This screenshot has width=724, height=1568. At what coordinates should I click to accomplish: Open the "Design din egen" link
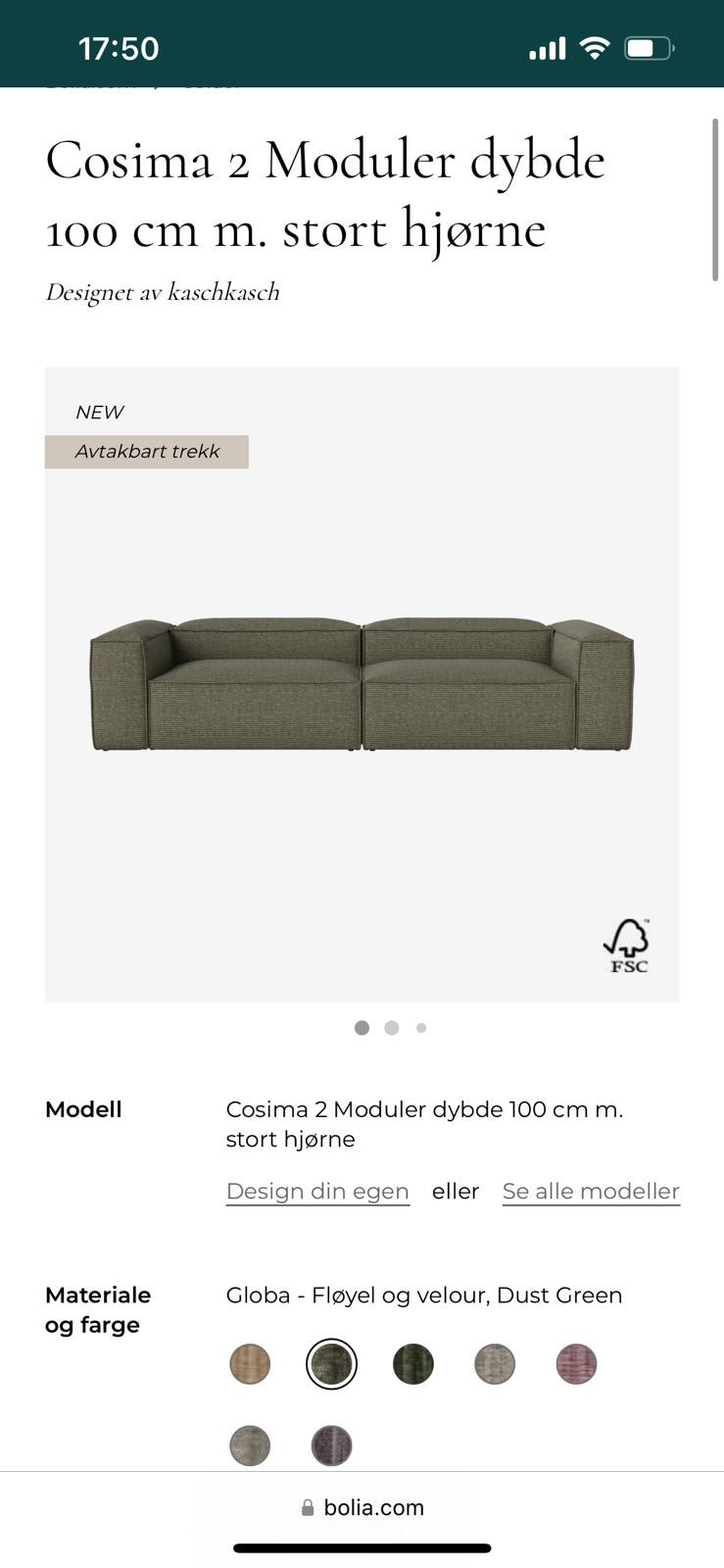click(317, 1191)
